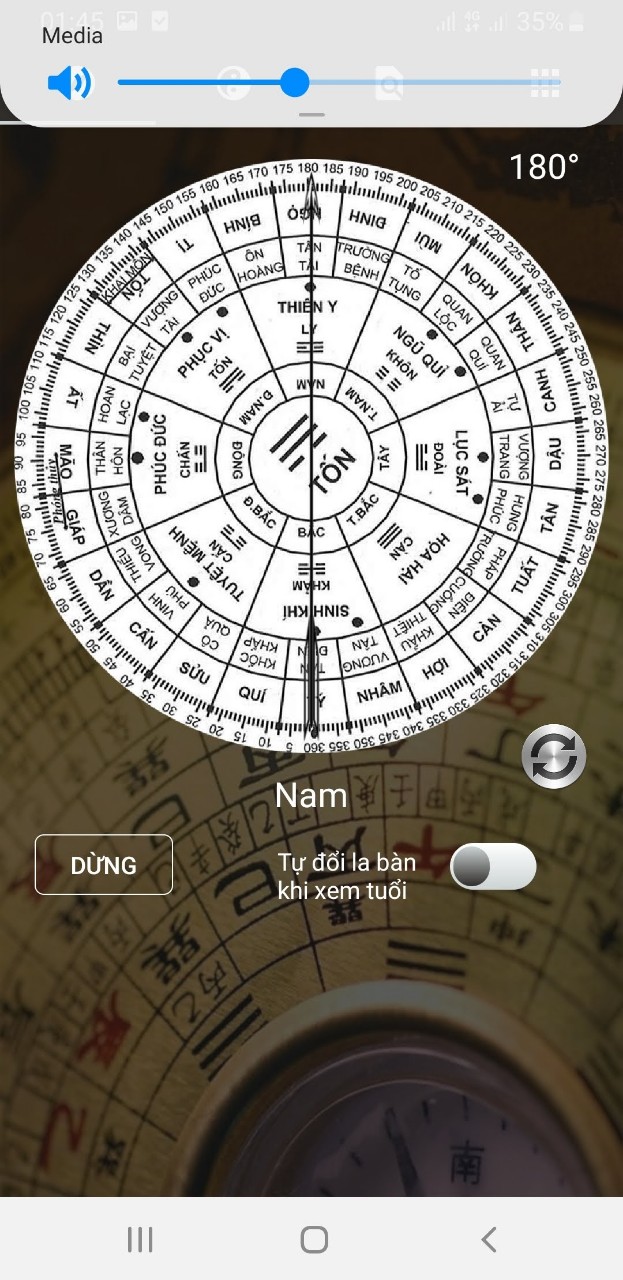Expand the volume panel handle
The image size is (623, 1280).
point(312,115)
